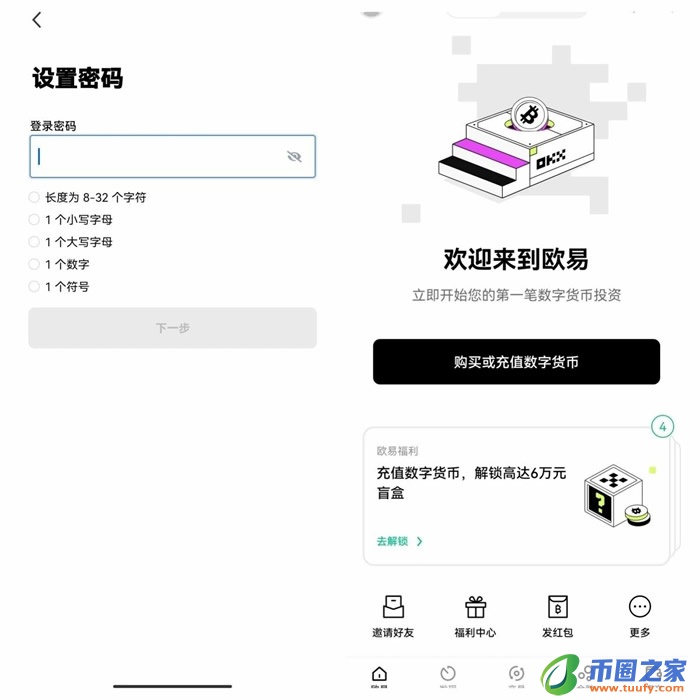Tap 购买或充值数字货币 button
The width and height of the screenshot is (700, 700).
point(516,362)
